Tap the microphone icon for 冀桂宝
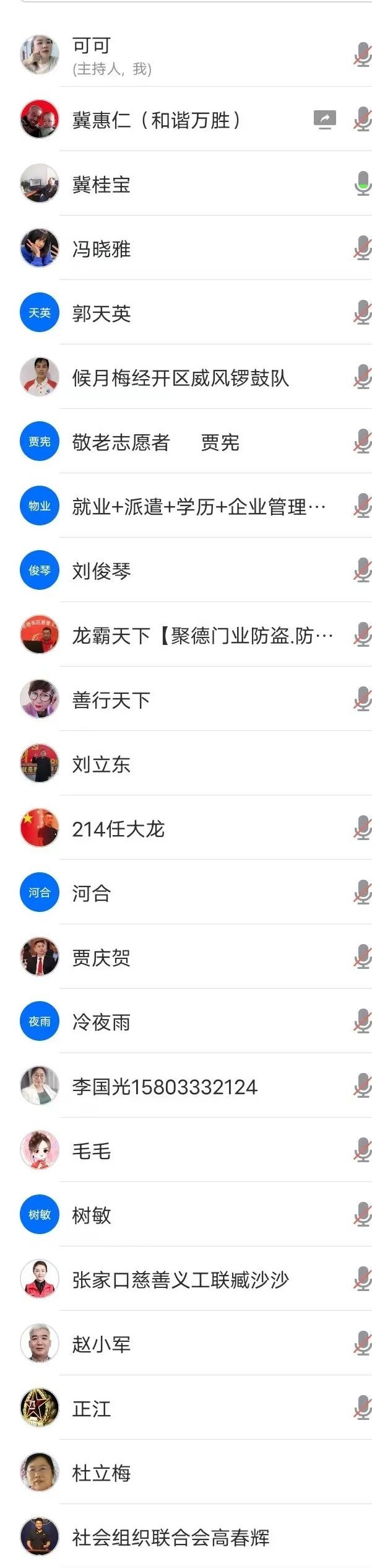Screen dimensions: 372x1568 point(362,184)
